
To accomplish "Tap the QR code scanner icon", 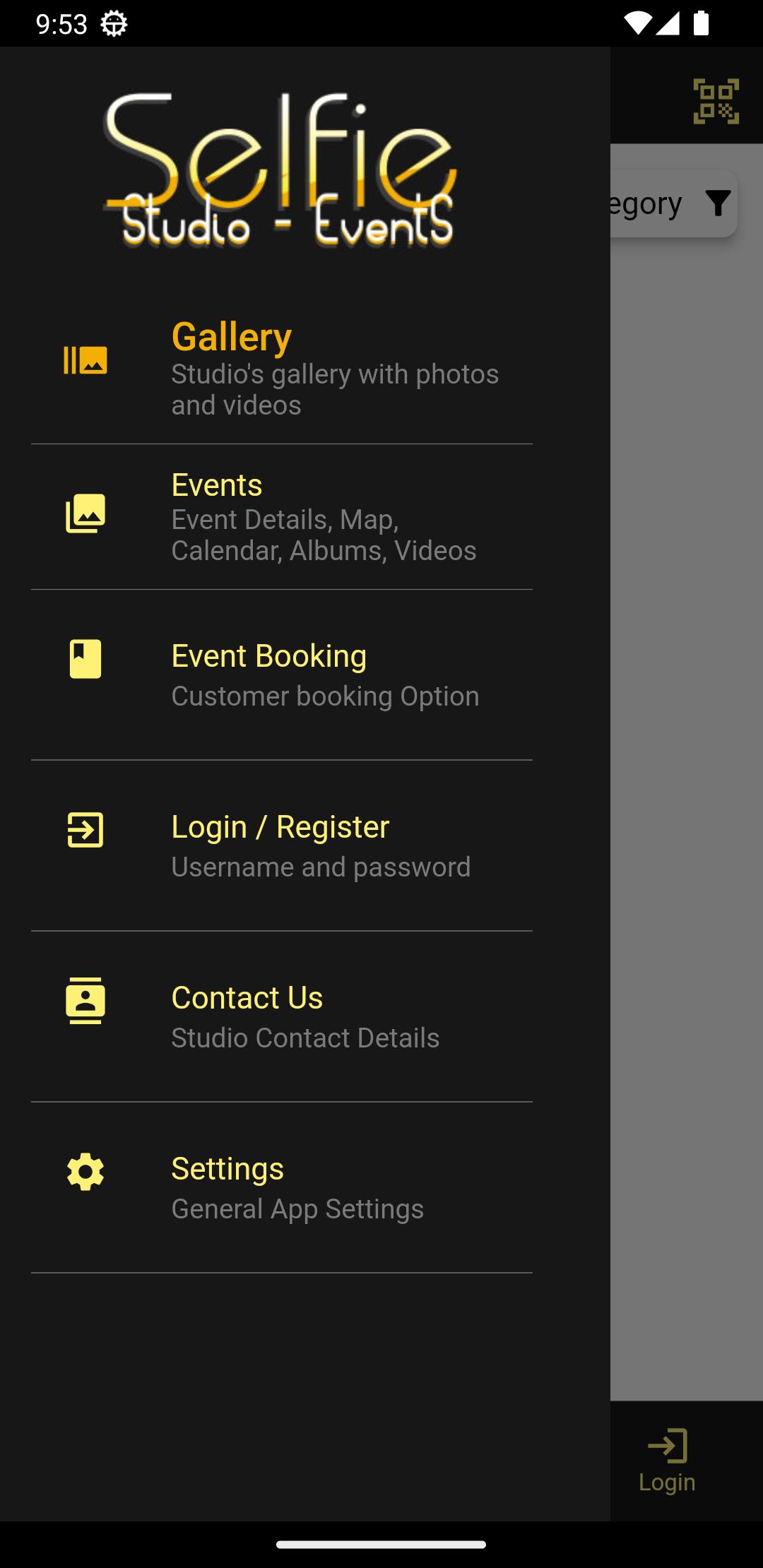I will coord(716,101).
